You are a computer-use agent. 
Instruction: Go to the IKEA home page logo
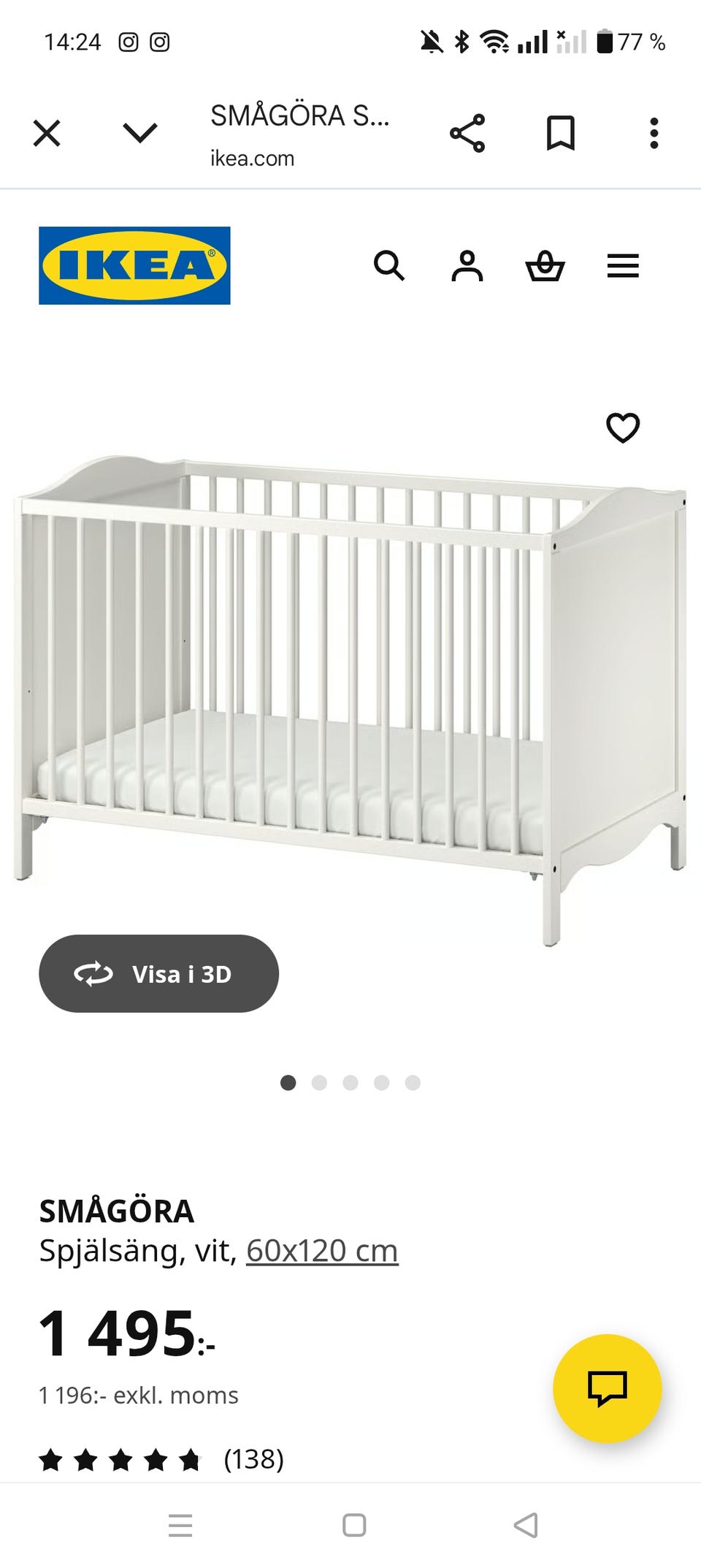coord(134,265)
